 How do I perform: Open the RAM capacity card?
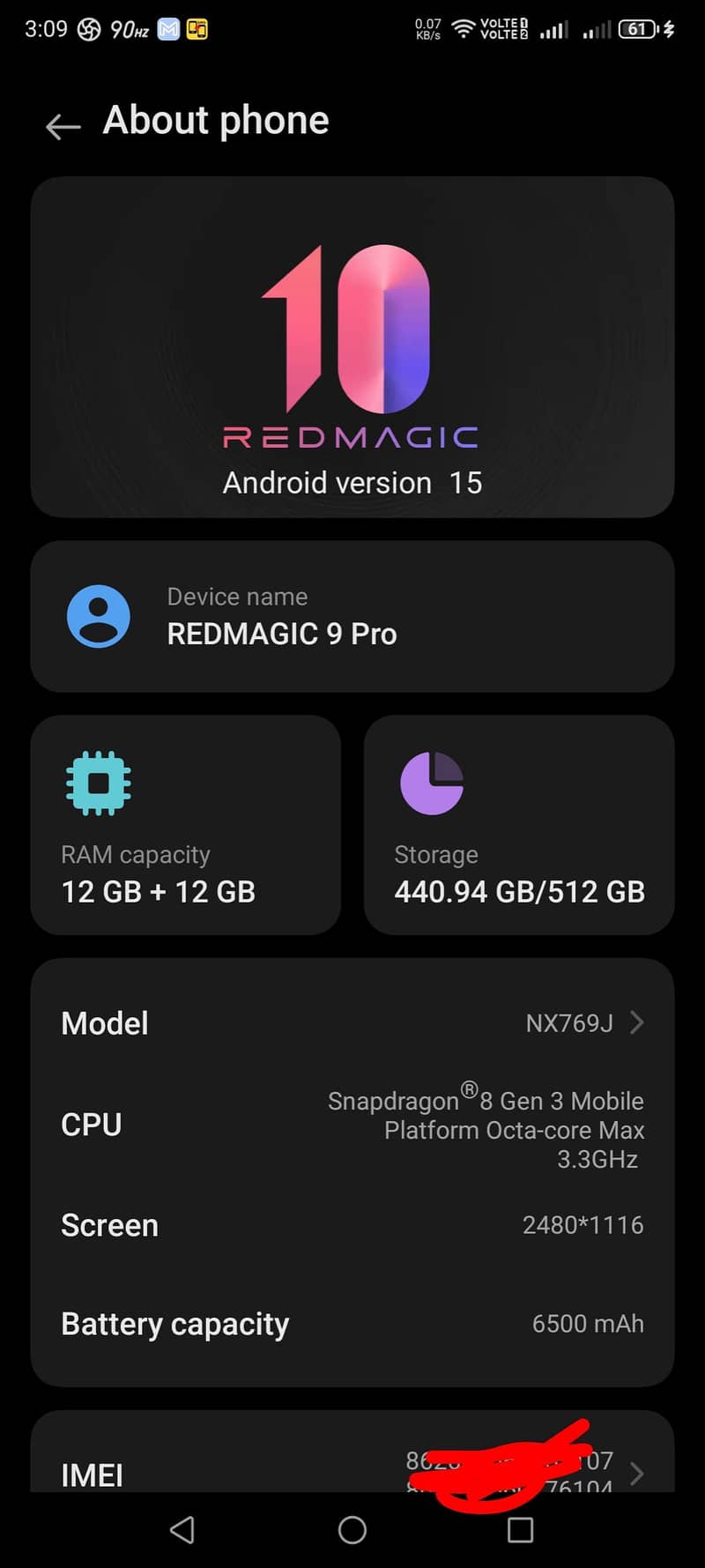click(185, 825)
